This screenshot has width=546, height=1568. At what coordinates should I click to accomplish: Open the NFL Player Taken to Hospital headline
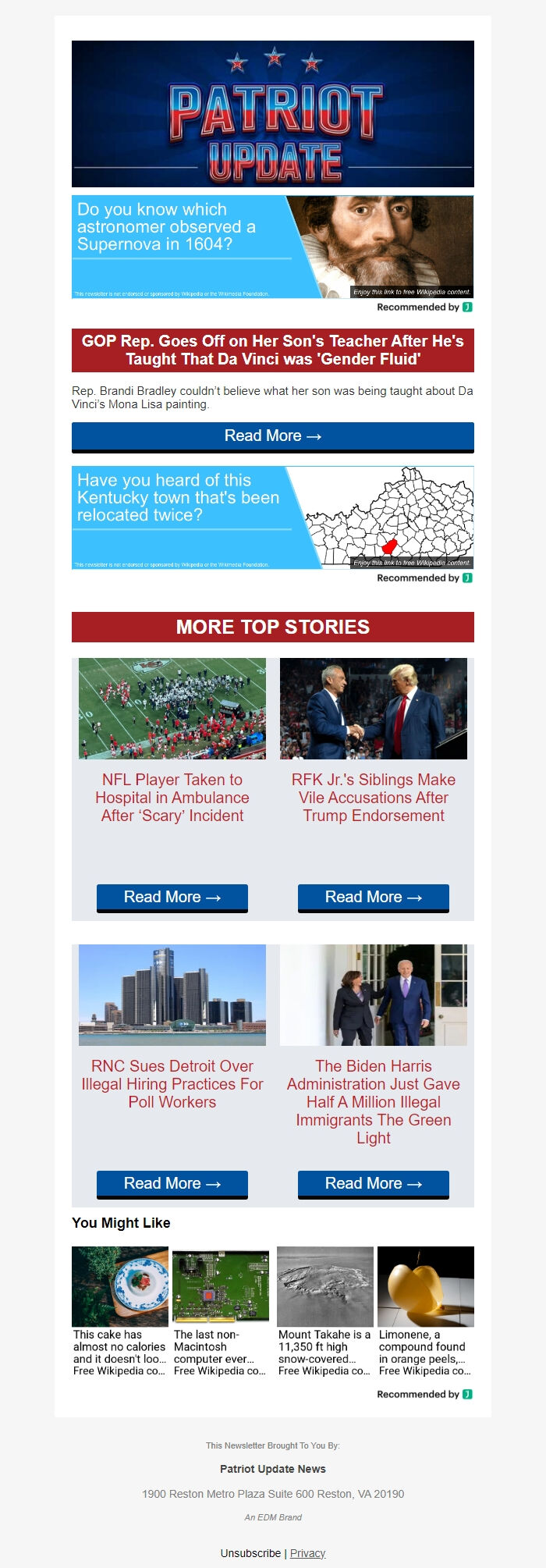(172, 798)
